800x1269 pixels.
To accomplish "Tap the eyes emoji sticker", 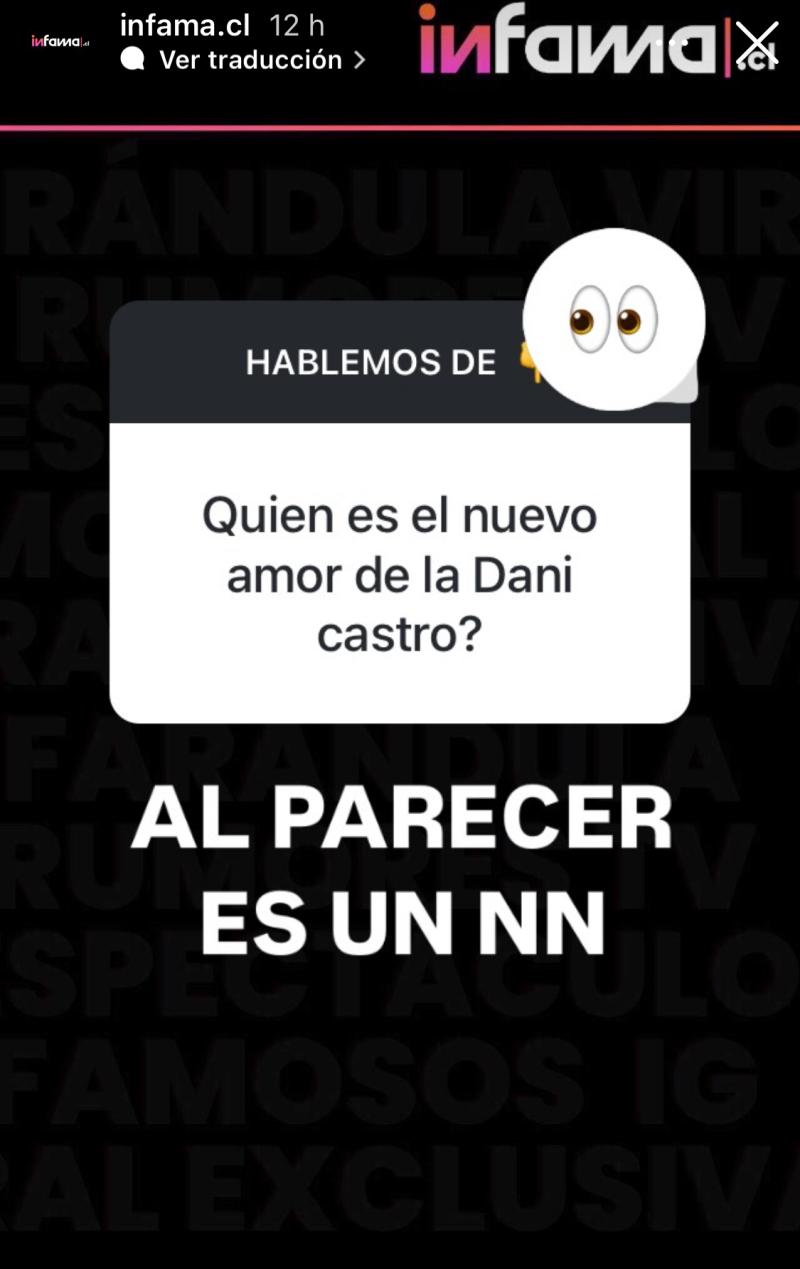I will 613,320.
